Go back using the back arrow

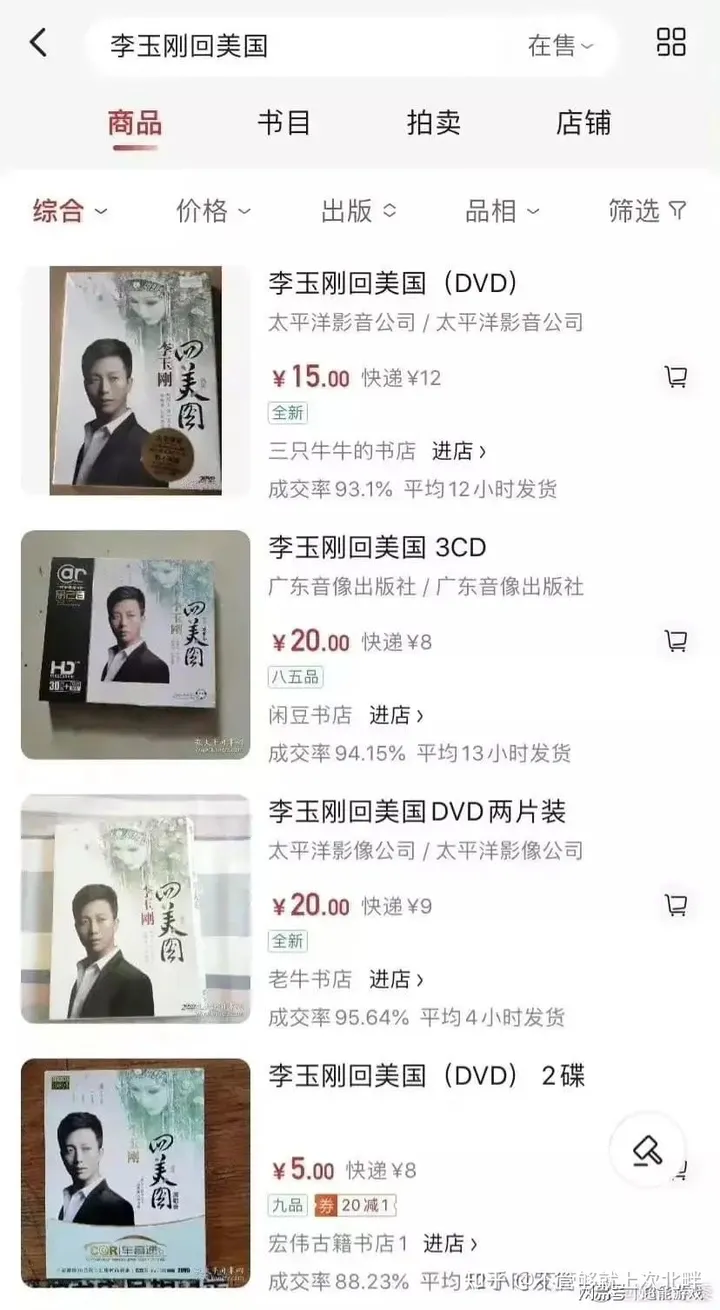coord(38,43)
